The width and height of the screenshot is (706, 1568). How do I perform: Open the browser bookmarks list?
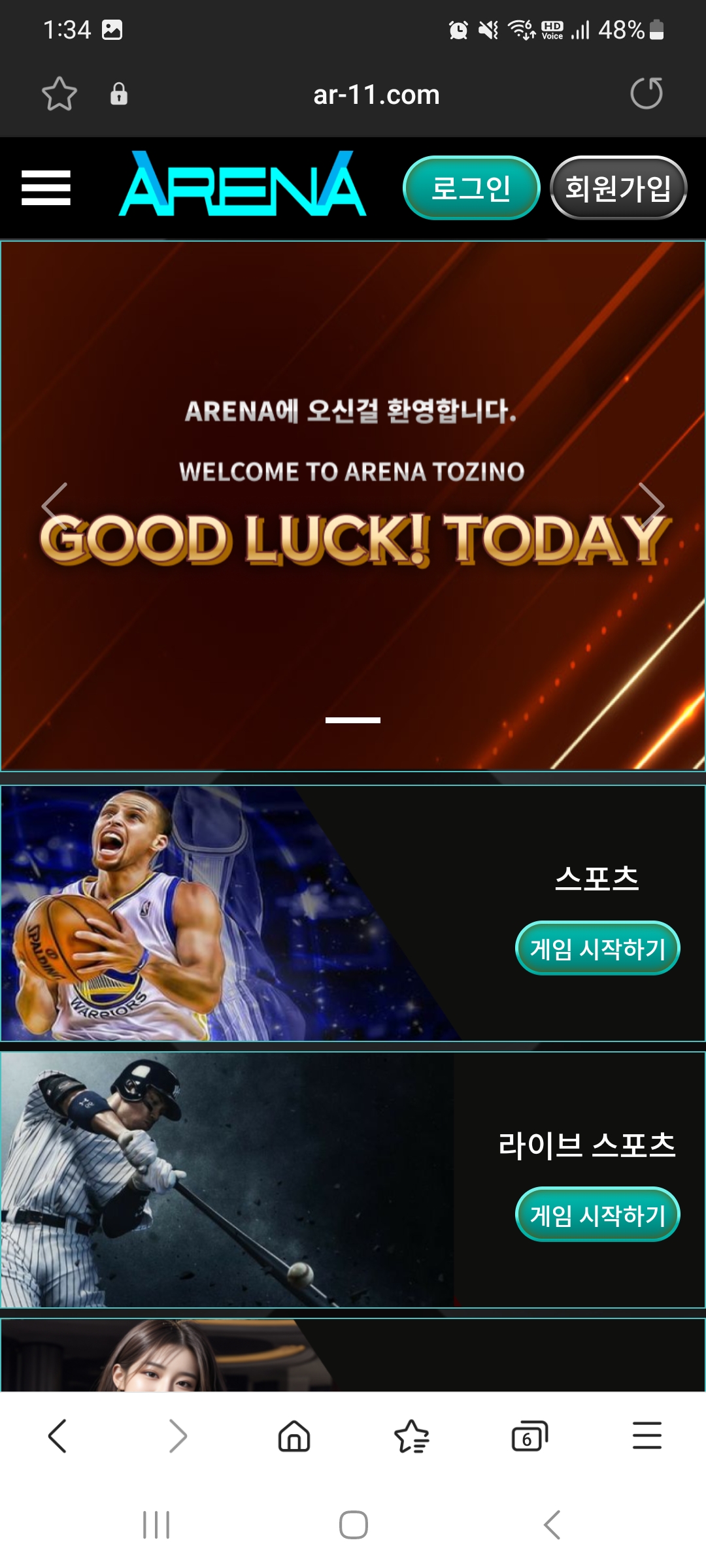(412, 1436)
